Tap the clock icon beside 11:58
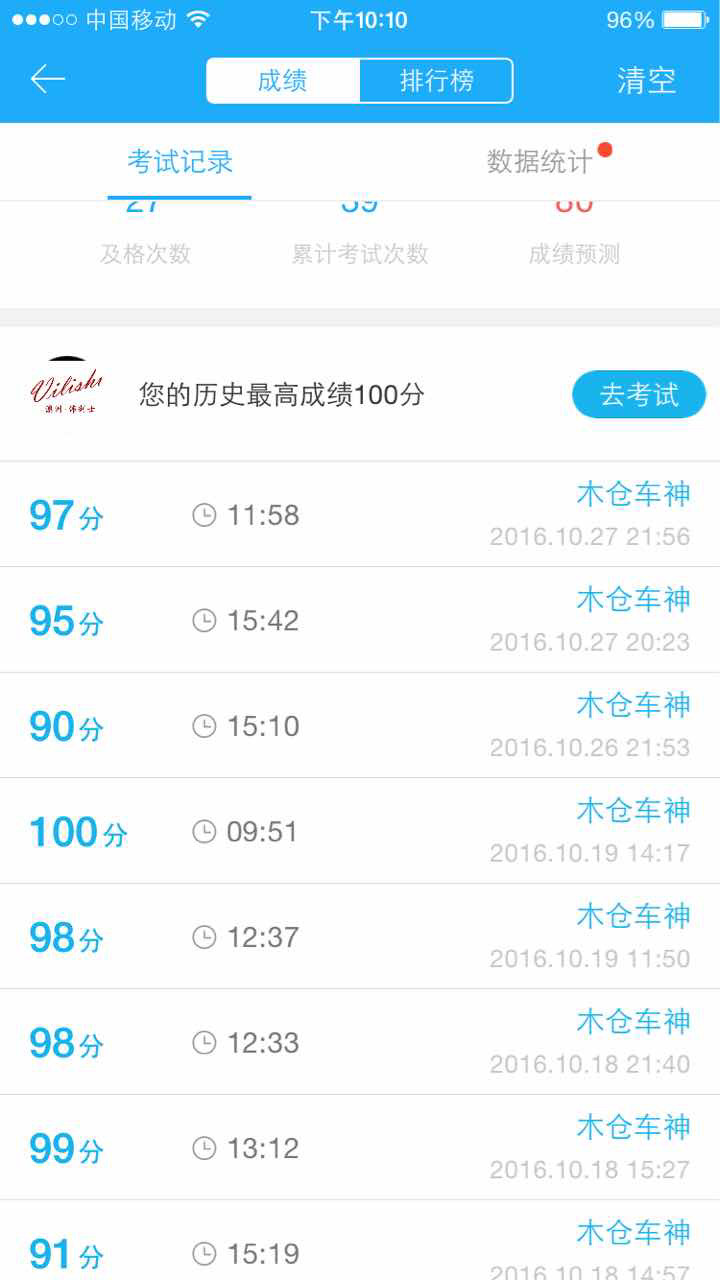The height and width of the screenshot is (1280, 720). click(x=205, y=514)
